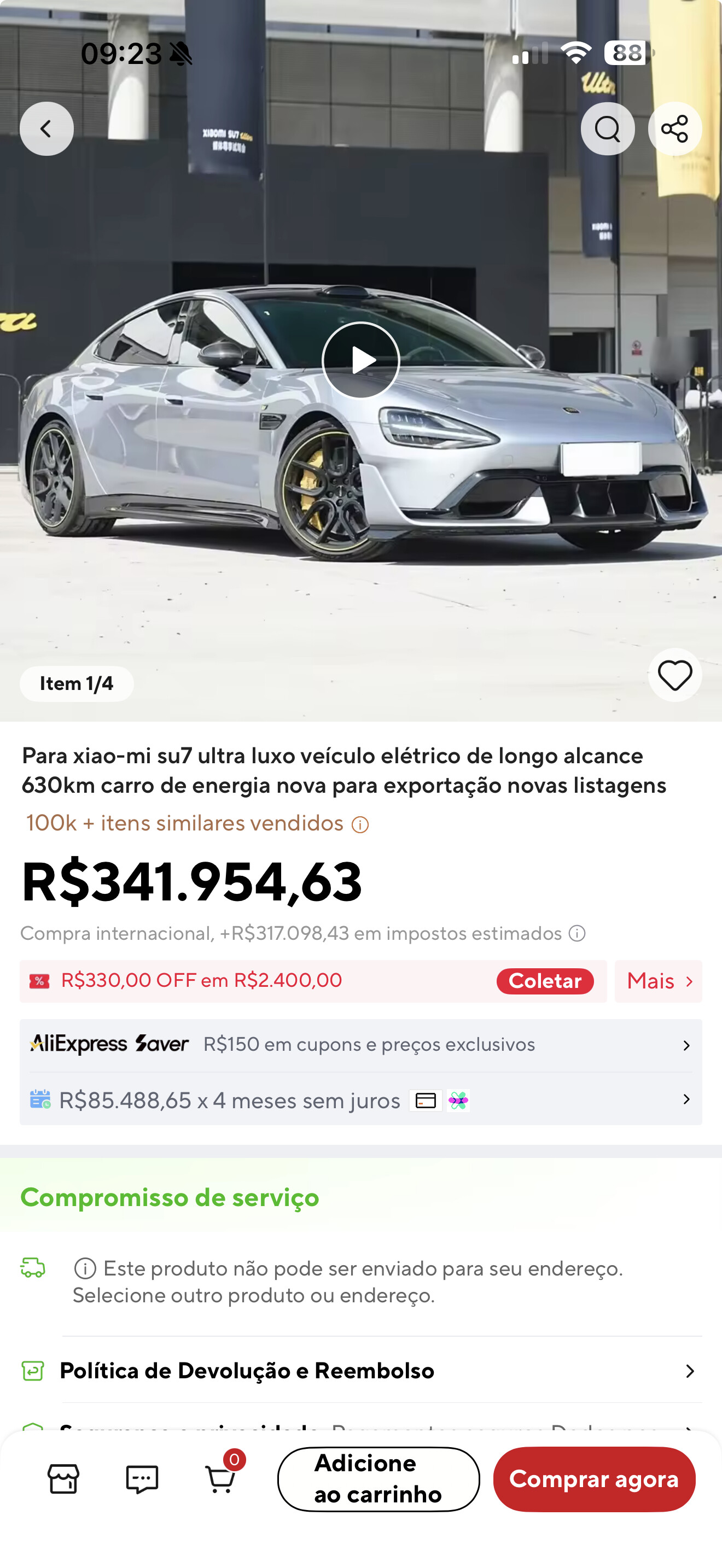Share this product listing
Image resolution: width=722 pixels, height=1568 pixels.
(674, 128)
